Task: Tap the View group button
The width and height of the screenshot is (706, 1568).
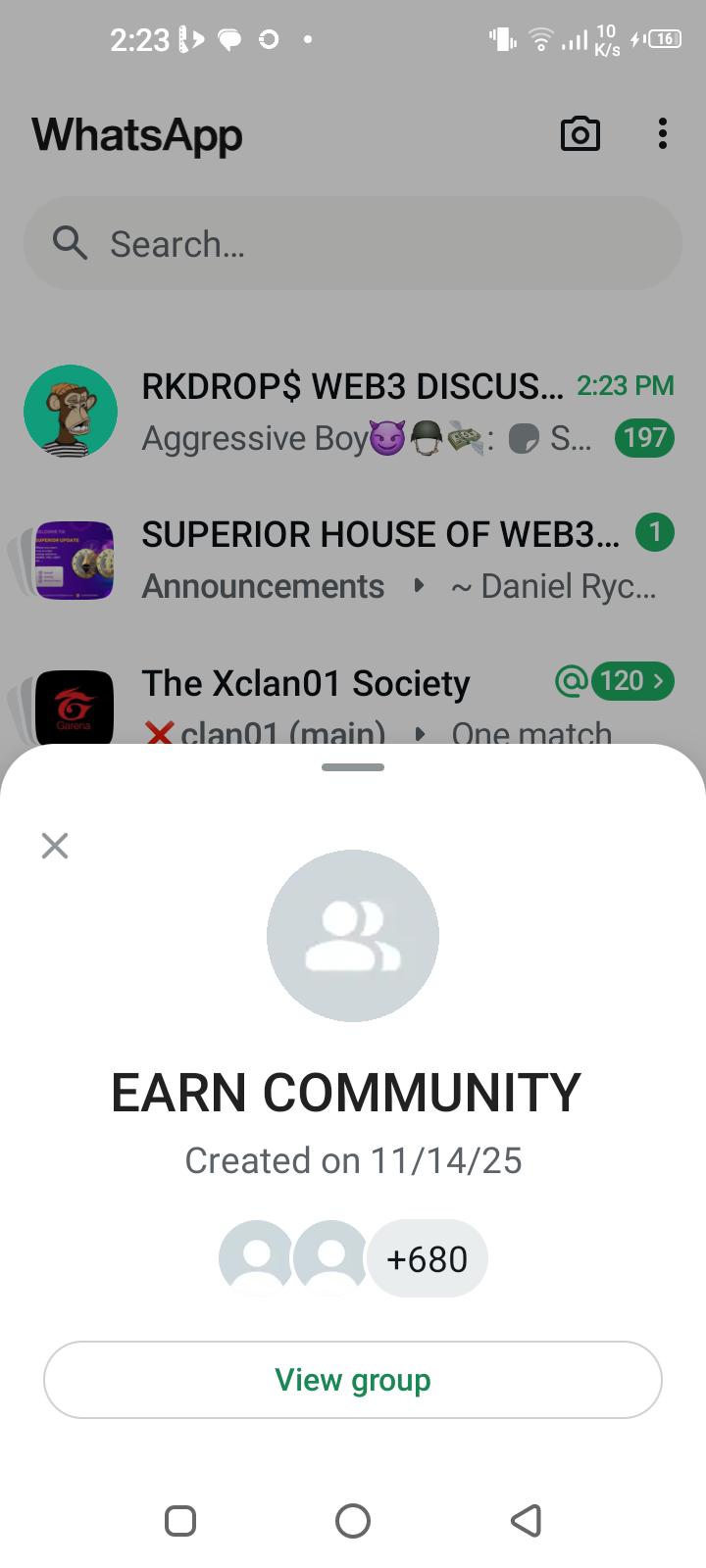Action: [x=353, y=1380]
